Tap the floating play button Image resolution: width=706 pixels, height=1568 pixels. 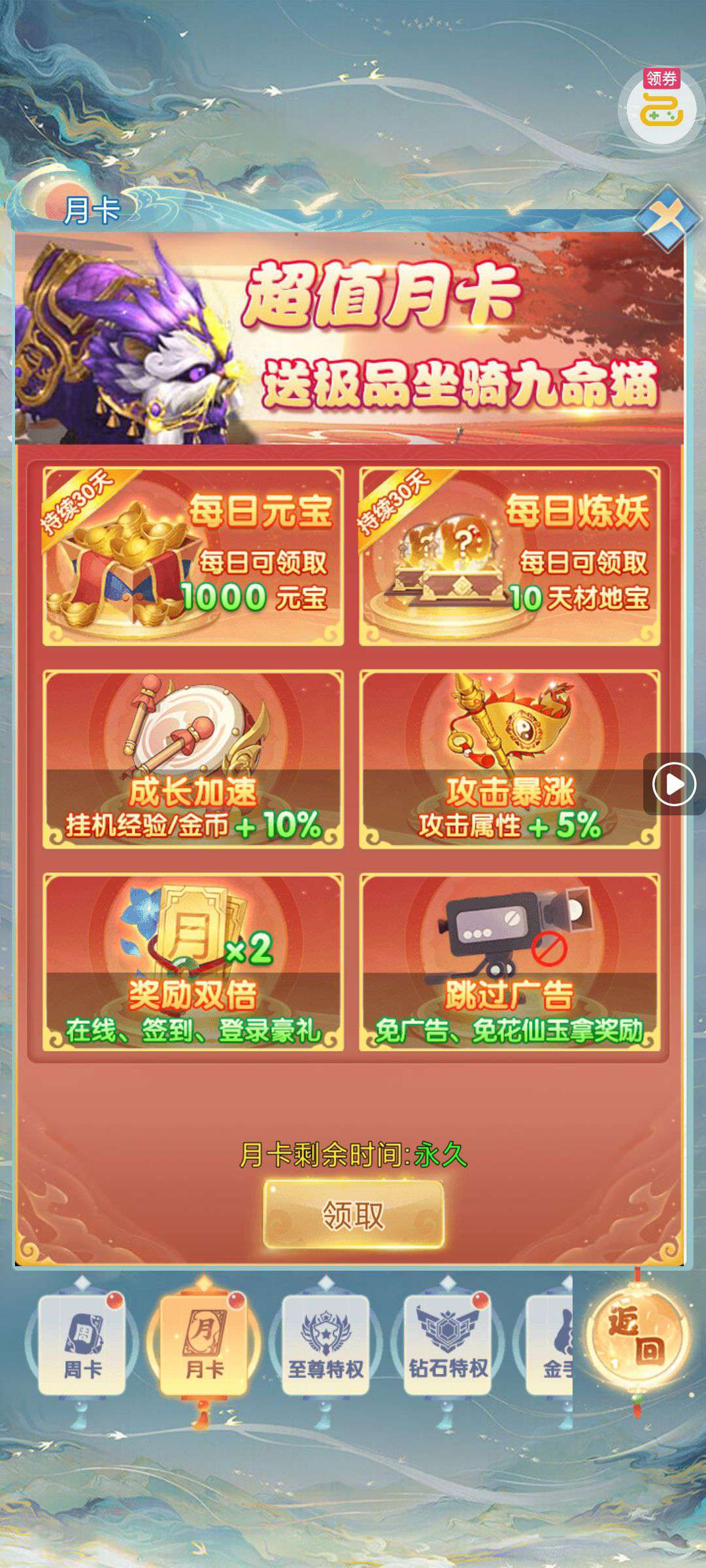pyautogui.click(x=674, y=783)
